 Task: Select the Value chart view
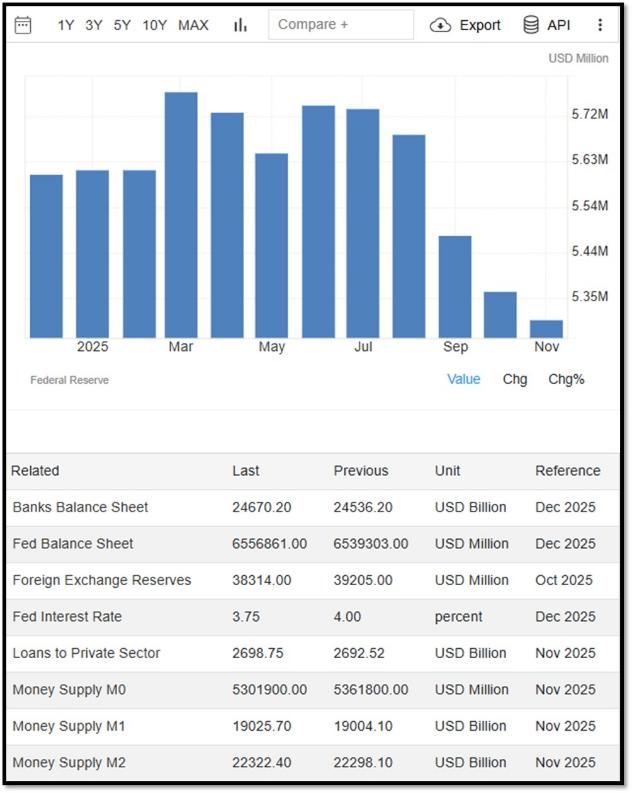pos(464,379)
